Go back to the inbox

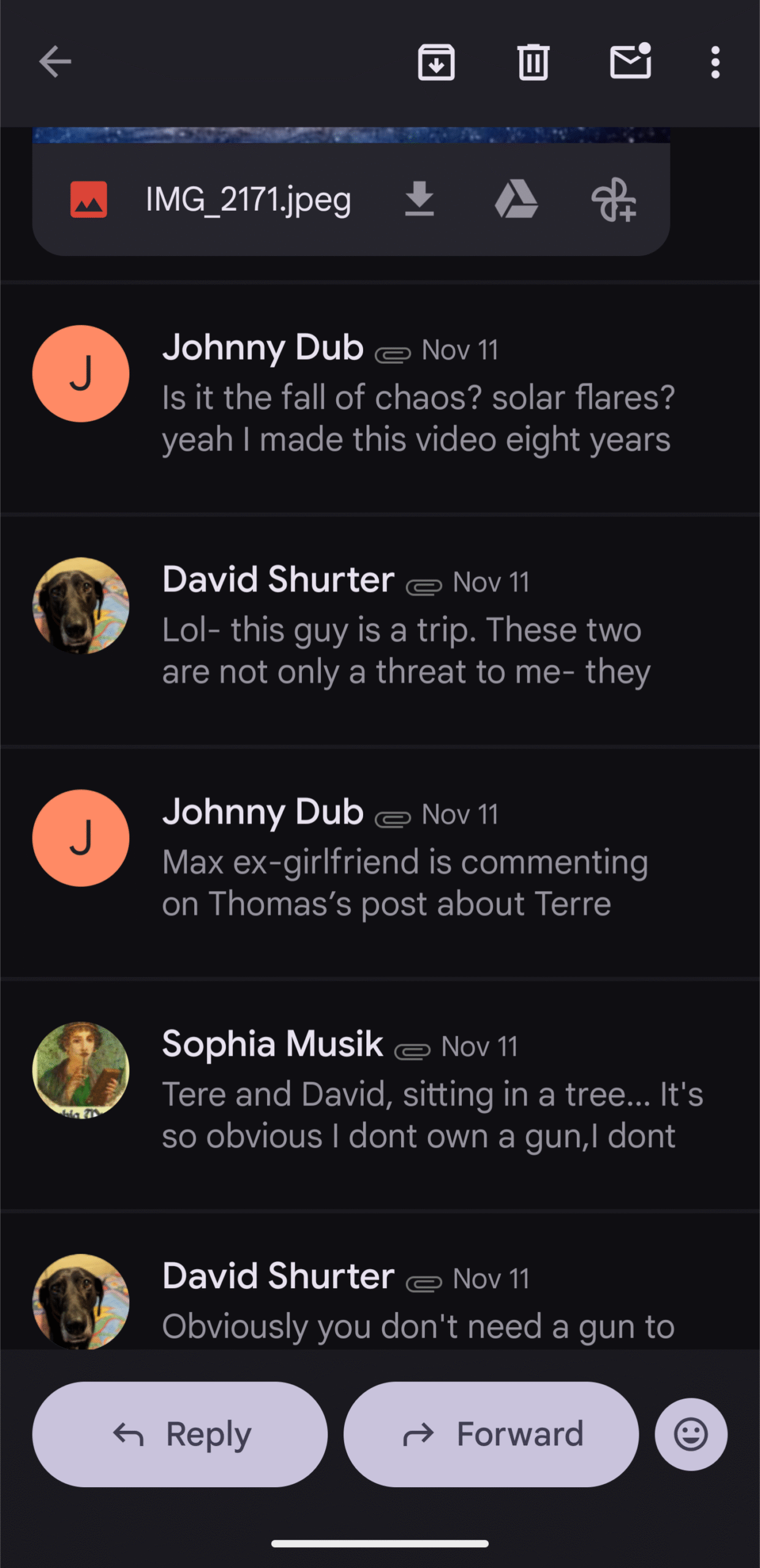pos(55,62)
